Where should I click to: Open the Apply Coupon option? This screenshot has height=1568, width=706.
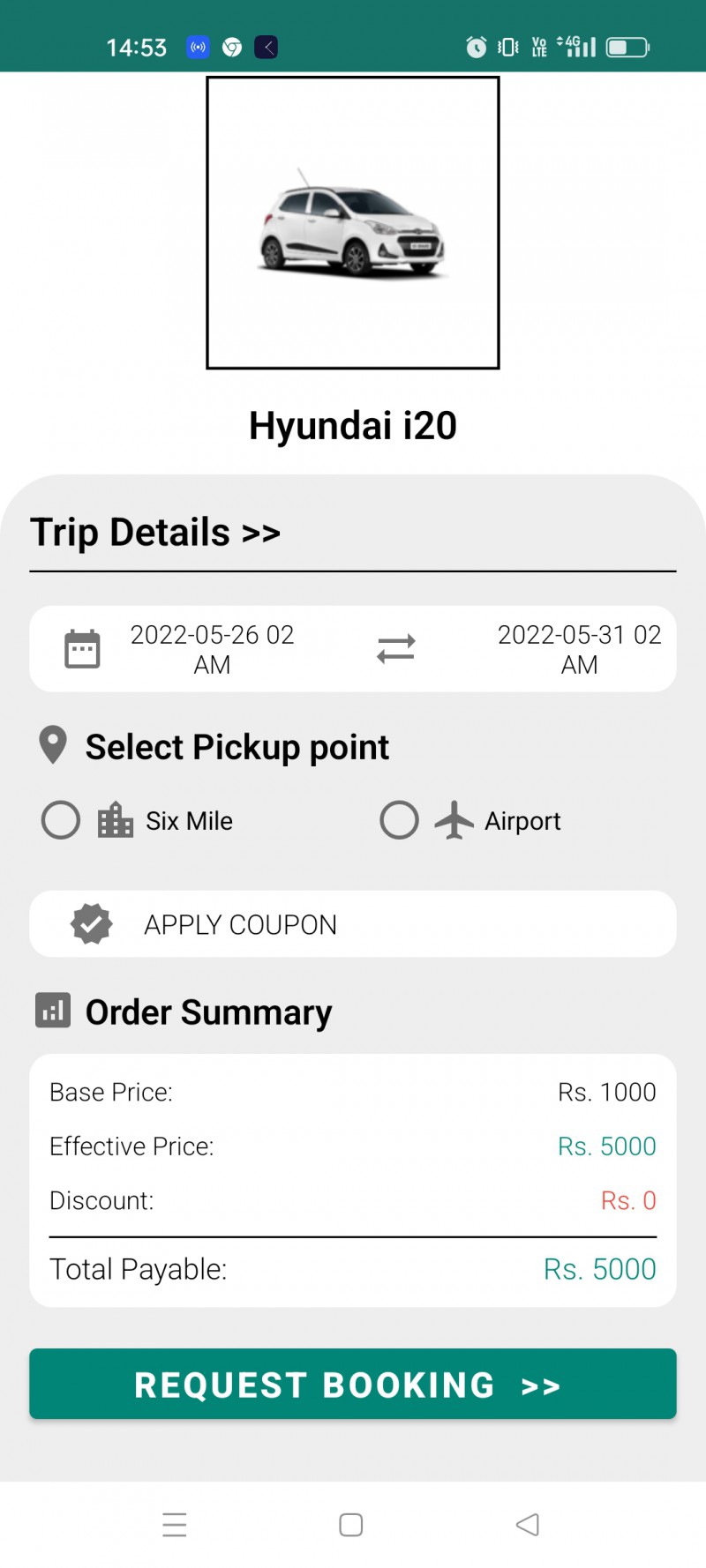pos(353,924)
